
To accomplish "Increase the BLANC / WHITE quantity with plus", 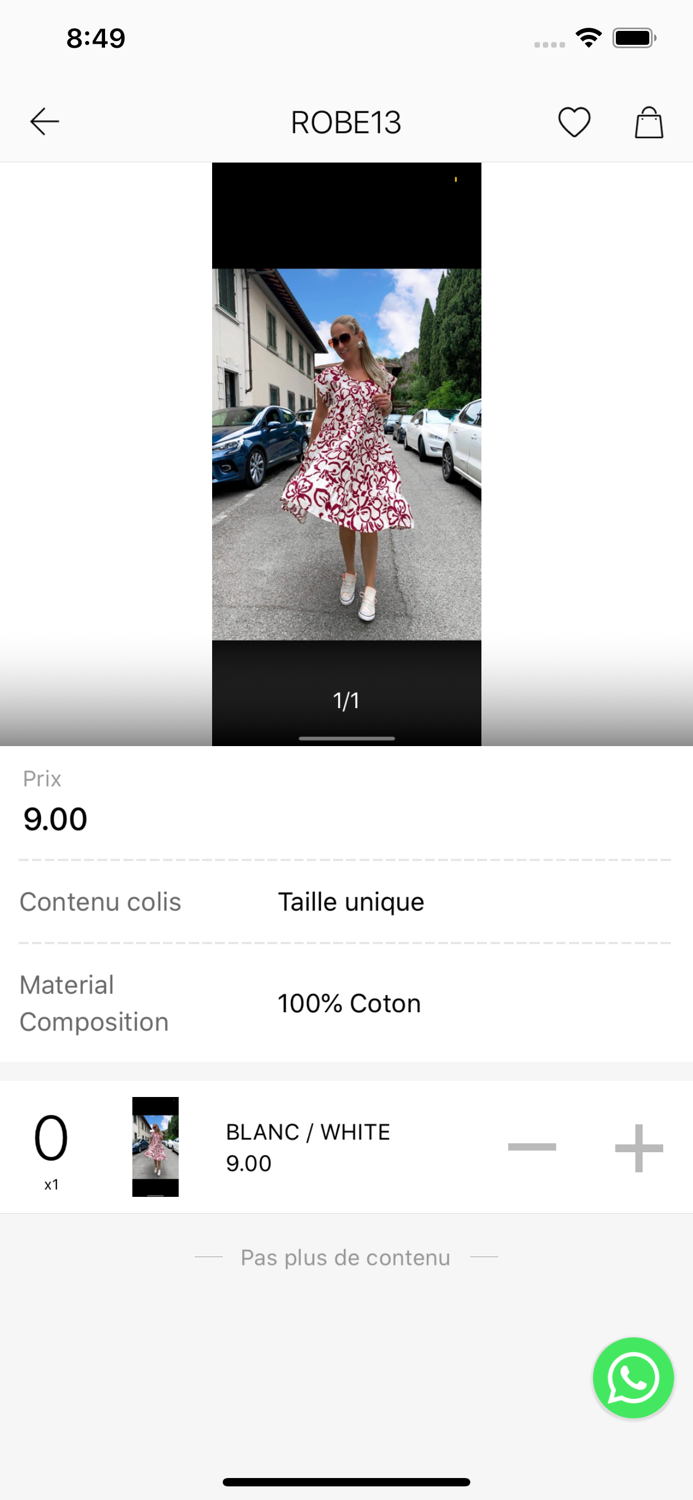I will [x=639, y=1147].
